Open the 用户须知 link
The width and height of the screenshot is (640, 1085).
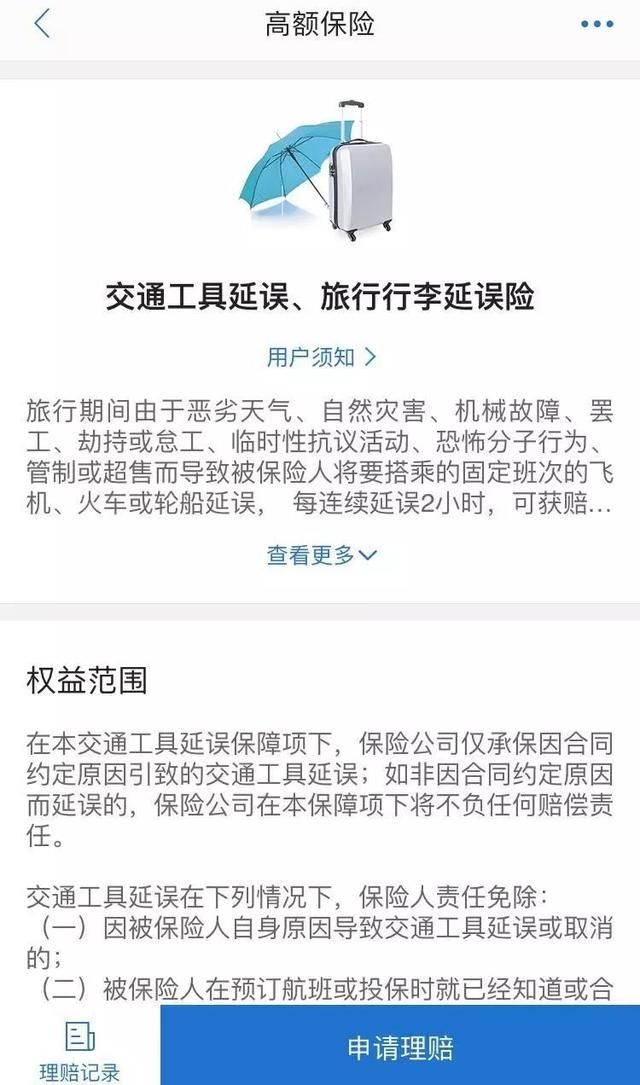(320, 356)
